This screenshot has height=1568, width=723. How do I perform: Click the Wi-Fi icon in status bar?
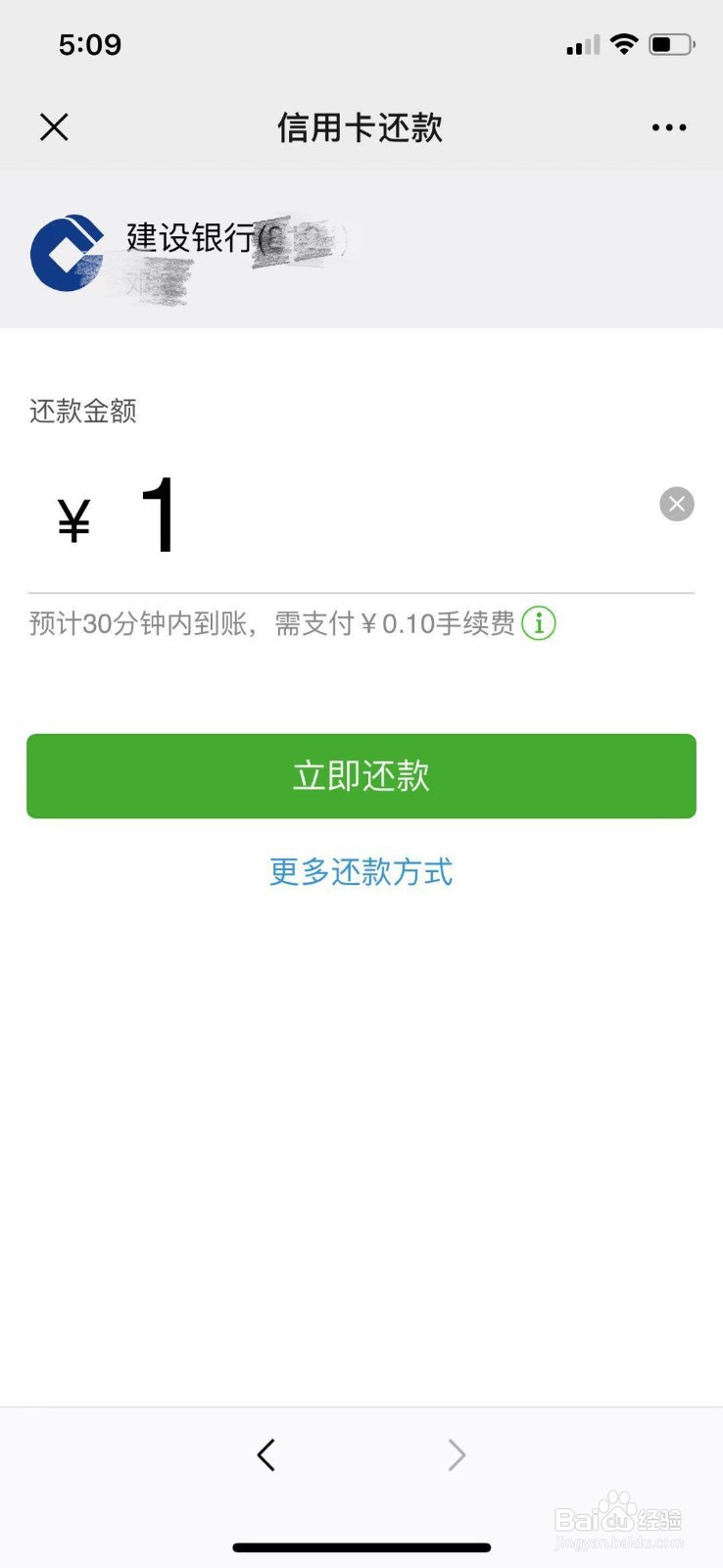[x=624, y=43]
